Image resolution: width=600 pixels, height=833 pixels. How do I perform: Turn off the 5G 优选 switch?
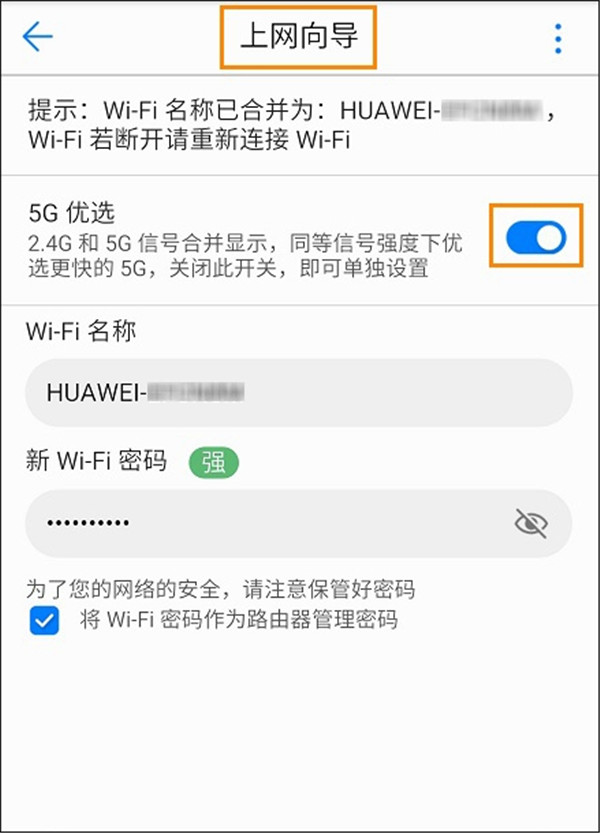pyautogui.click(x=535, y=236)
